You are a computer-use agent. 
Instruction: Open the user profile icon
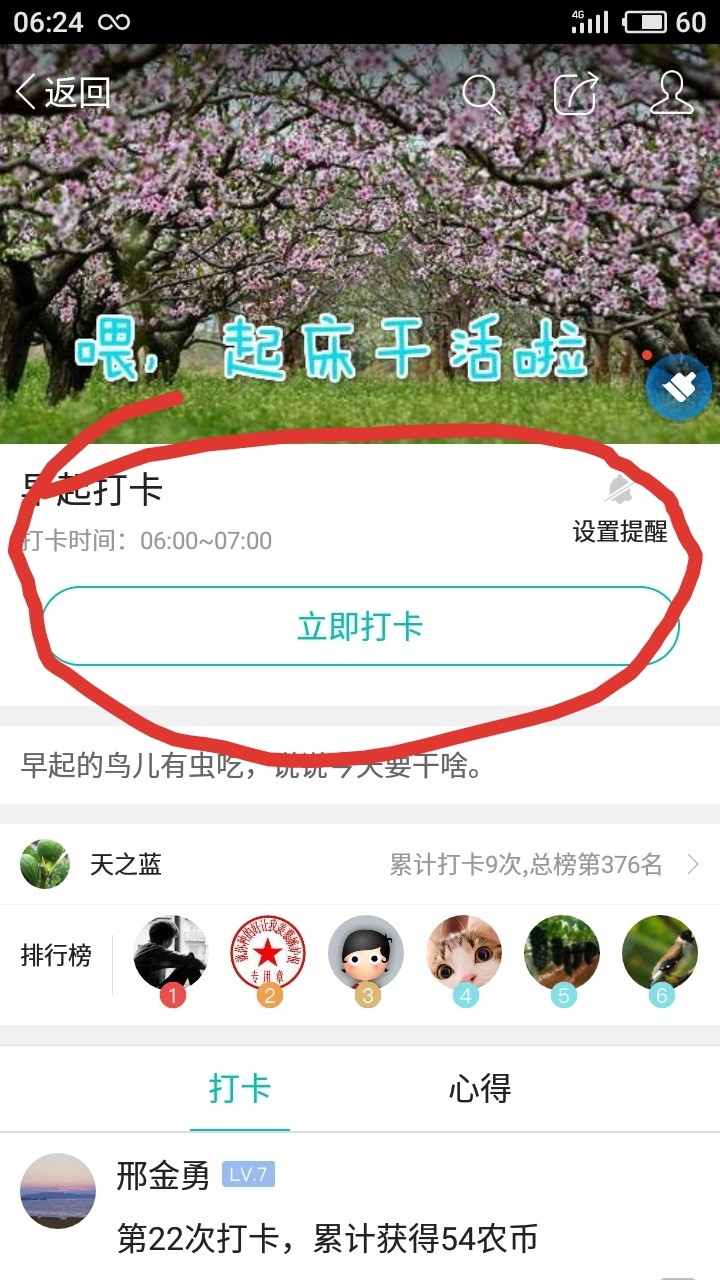[x=671, y=93]
